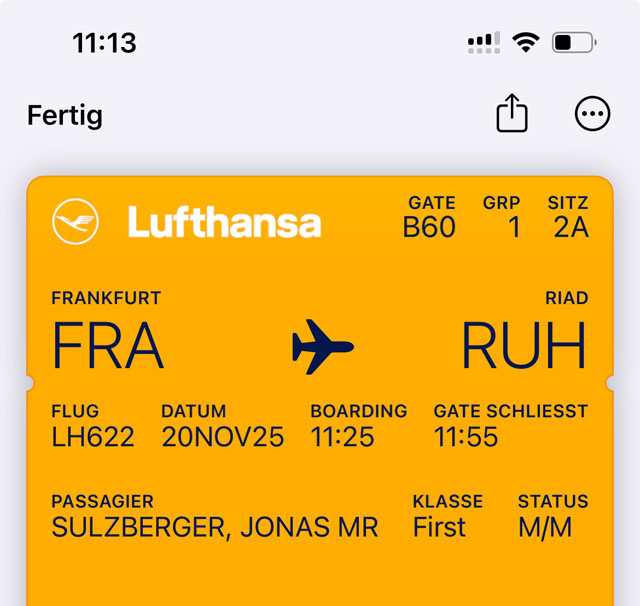Tap Fertig to close the pass
The width and height of the screenshot is (640, 606).
click(x=65, y=115)
